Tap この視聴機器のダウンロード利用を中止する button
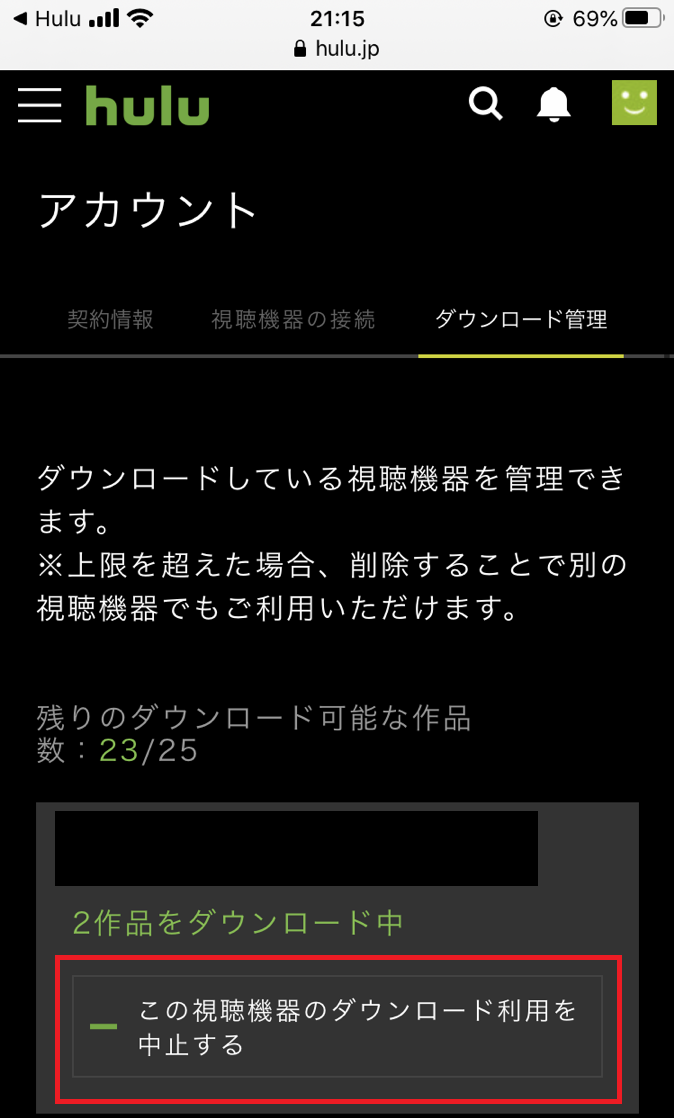This screenshot has height=1118, width=674. [337, 1027]
